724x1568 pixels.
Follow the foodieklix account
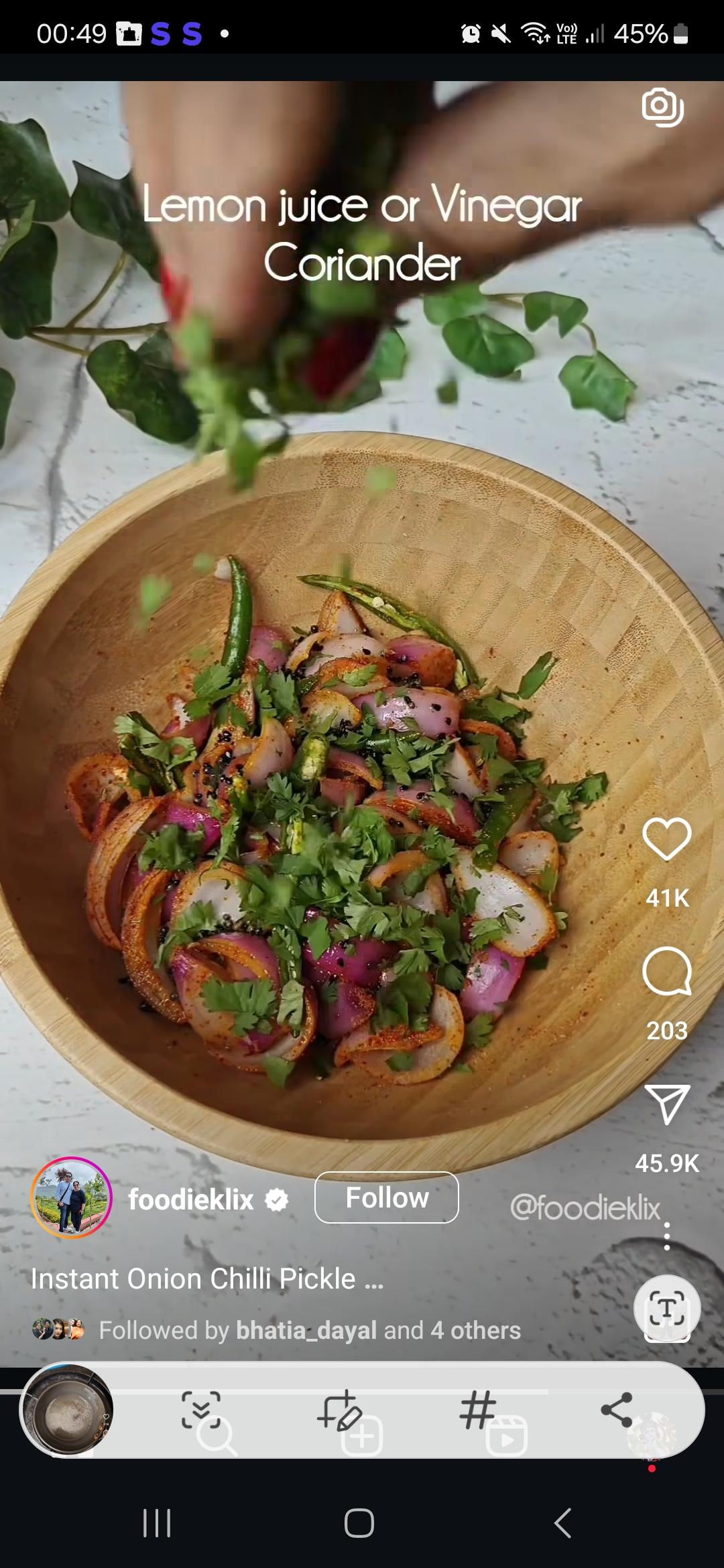[x=387, y=1197]
